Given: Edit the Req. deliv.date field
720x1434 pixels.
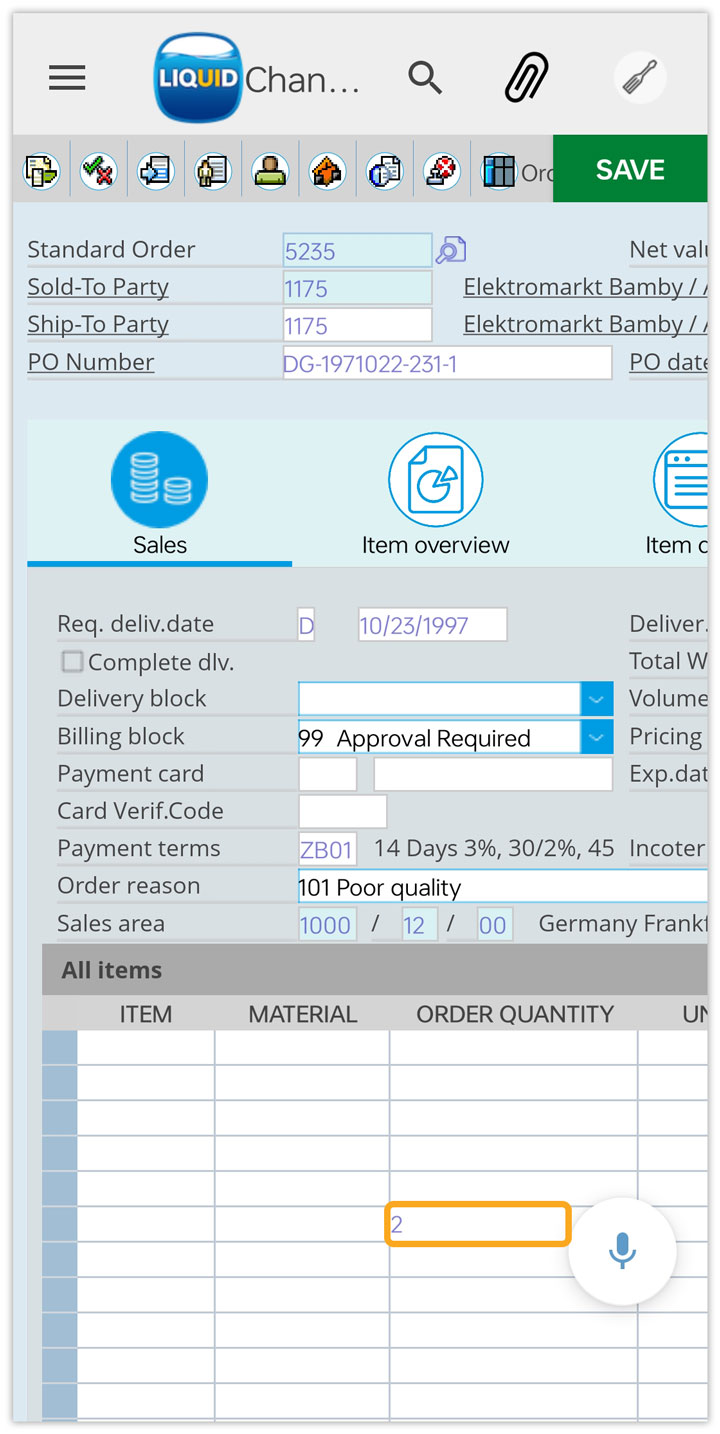Looking at the screenshot, I should tap(432, 625).
